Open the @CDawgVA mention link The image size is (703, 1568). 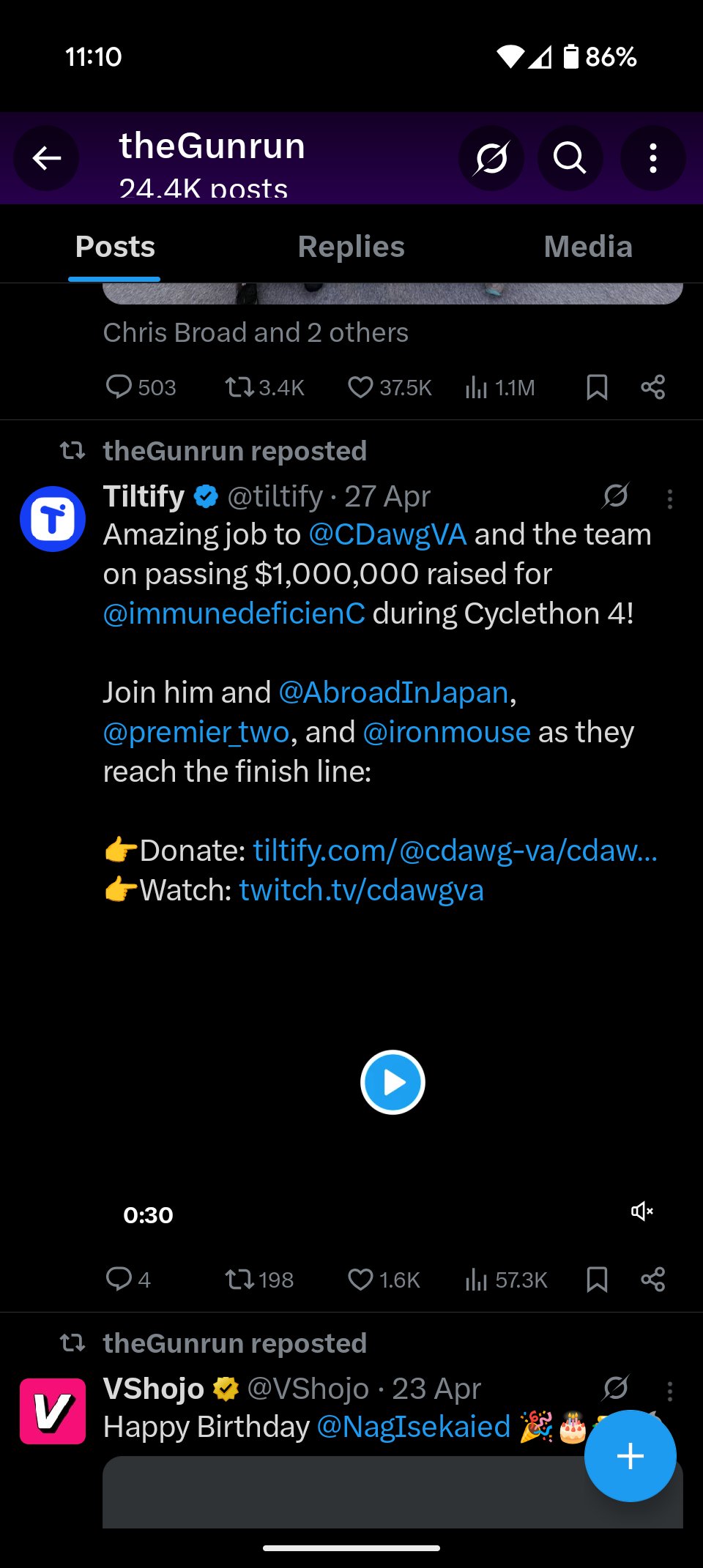coord(387,534)
